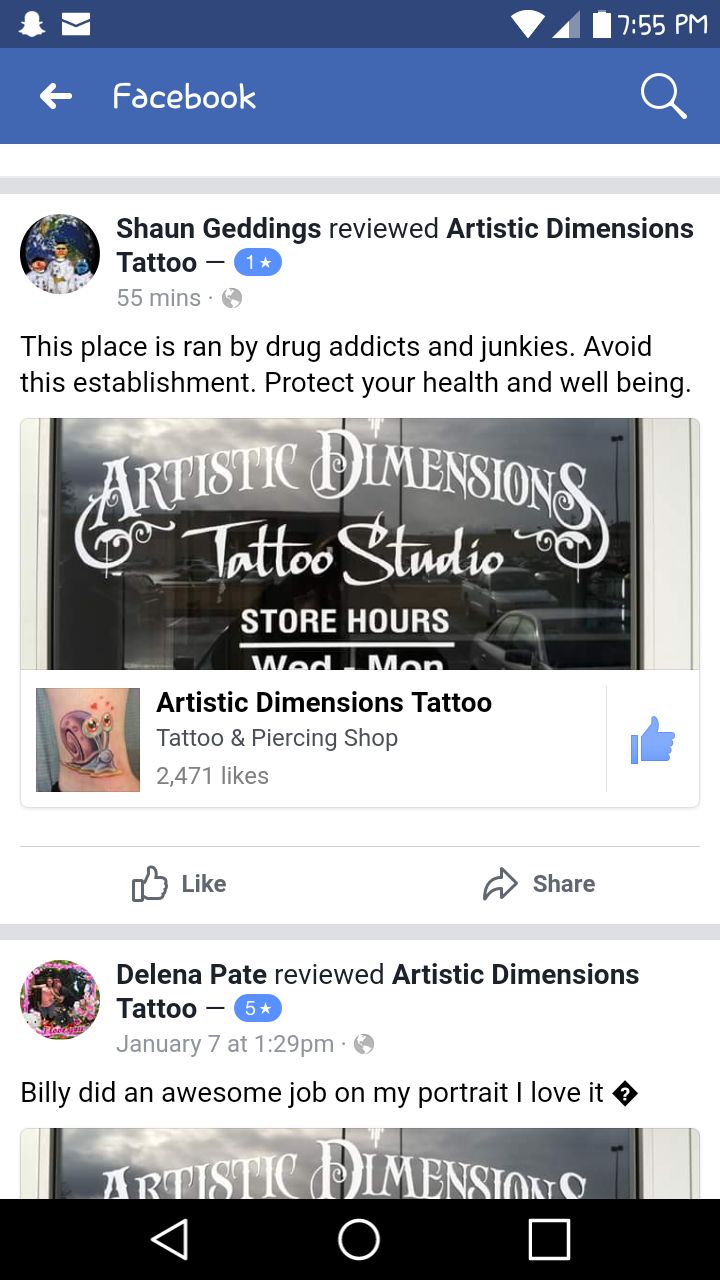Image resolution: width=720 pixels, height=1280 pixels.
Task: Share Shaun Geddings' review
Action: [x=540, y=884]
